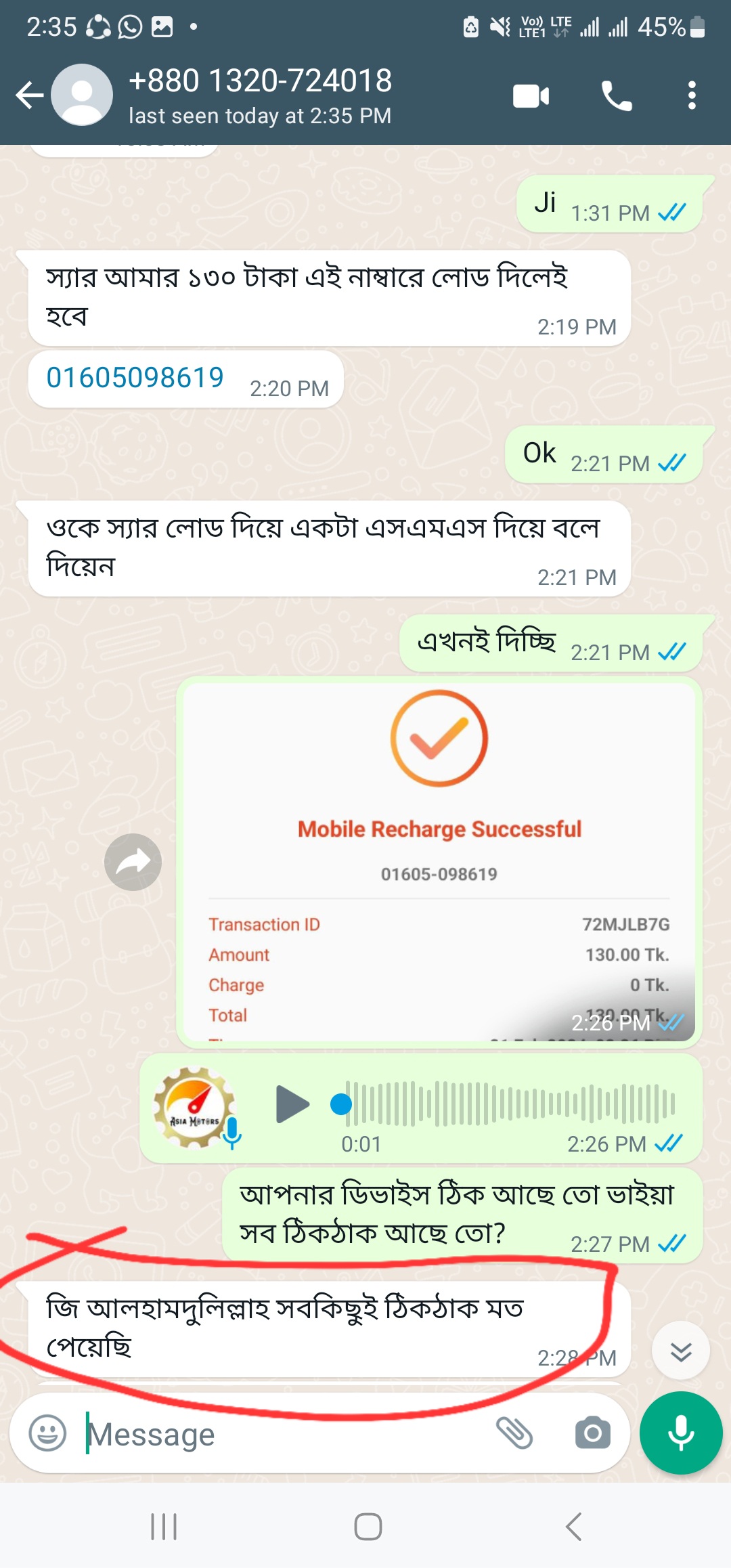Open the more options menu

point(691,96)
